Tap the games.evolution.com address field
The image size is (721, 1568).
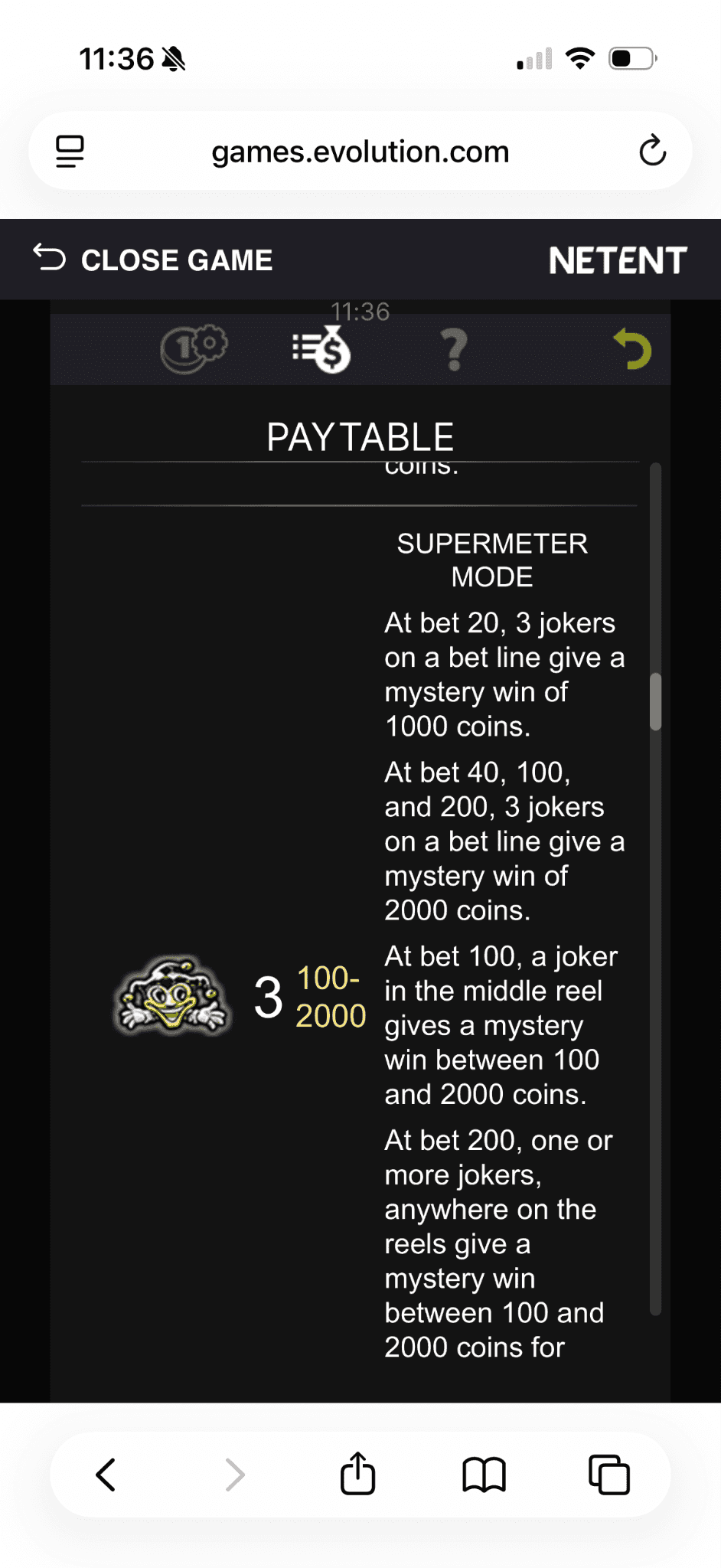tap(360, 151)
